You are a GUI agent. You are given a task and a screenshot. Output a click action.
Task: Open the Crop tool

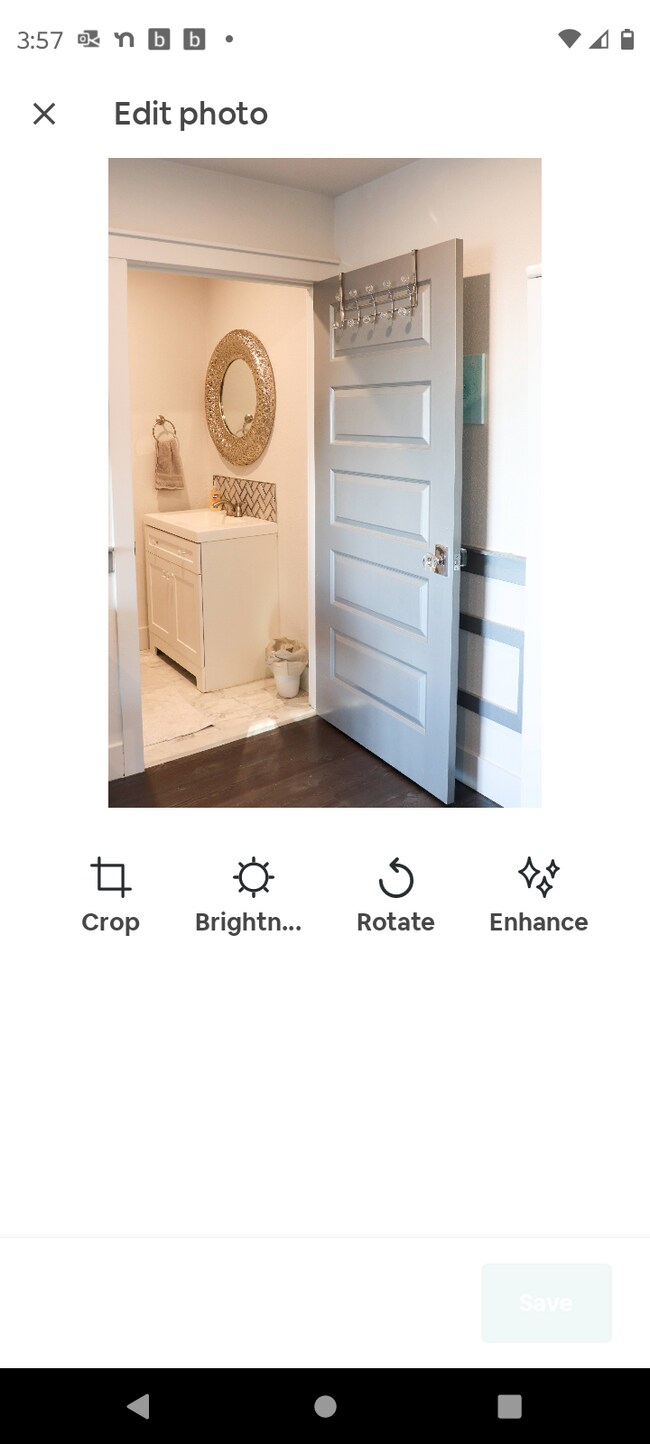[110, 895]
